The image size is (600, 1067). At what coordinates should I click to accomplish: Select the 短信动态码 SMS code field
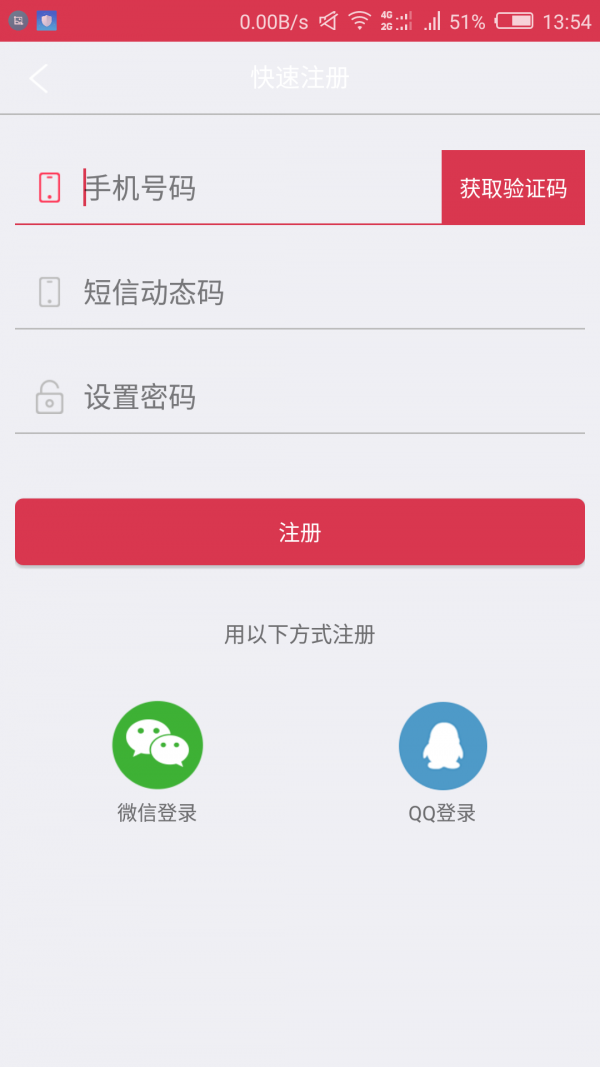click(x=300, y=293)
